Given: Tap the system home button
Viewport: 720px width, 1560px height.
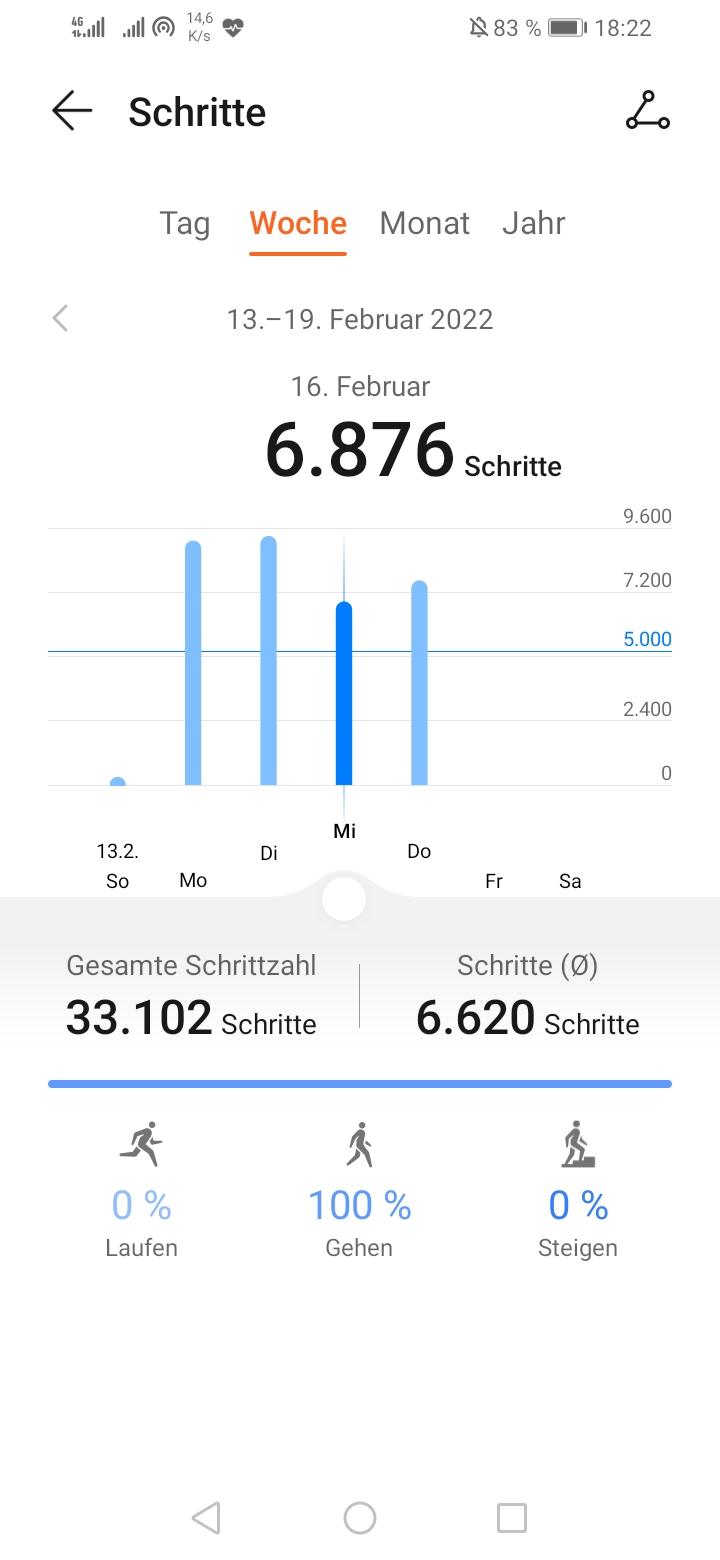Looking at the screenshot, I should pyautogui.click(x=360, y=1518).
